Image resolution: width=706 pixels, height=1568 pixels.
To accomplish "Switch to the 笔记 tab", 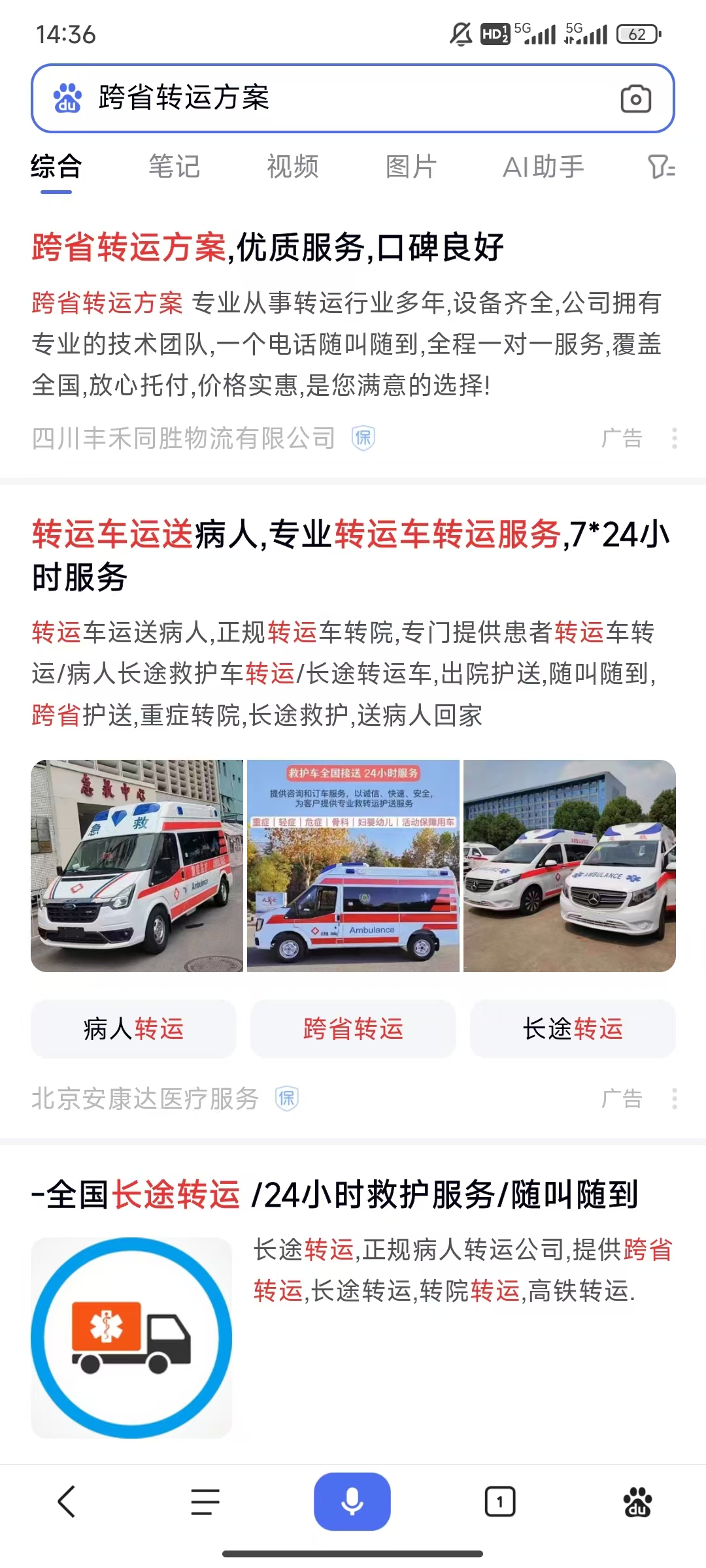I will point(174,167).
